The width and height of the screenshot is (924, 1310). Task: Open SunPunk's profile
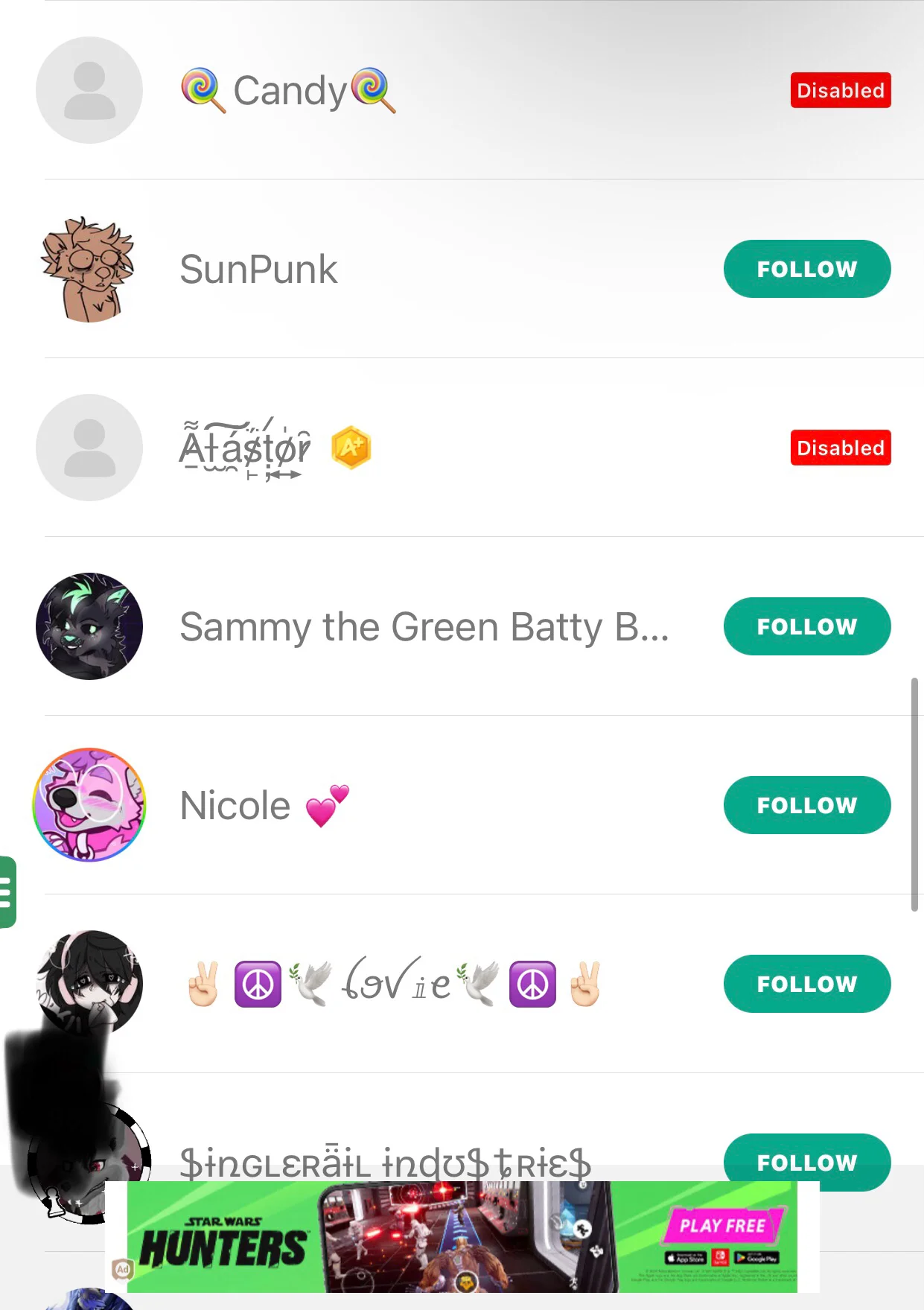pyautogui.click(x=258, y=270)
